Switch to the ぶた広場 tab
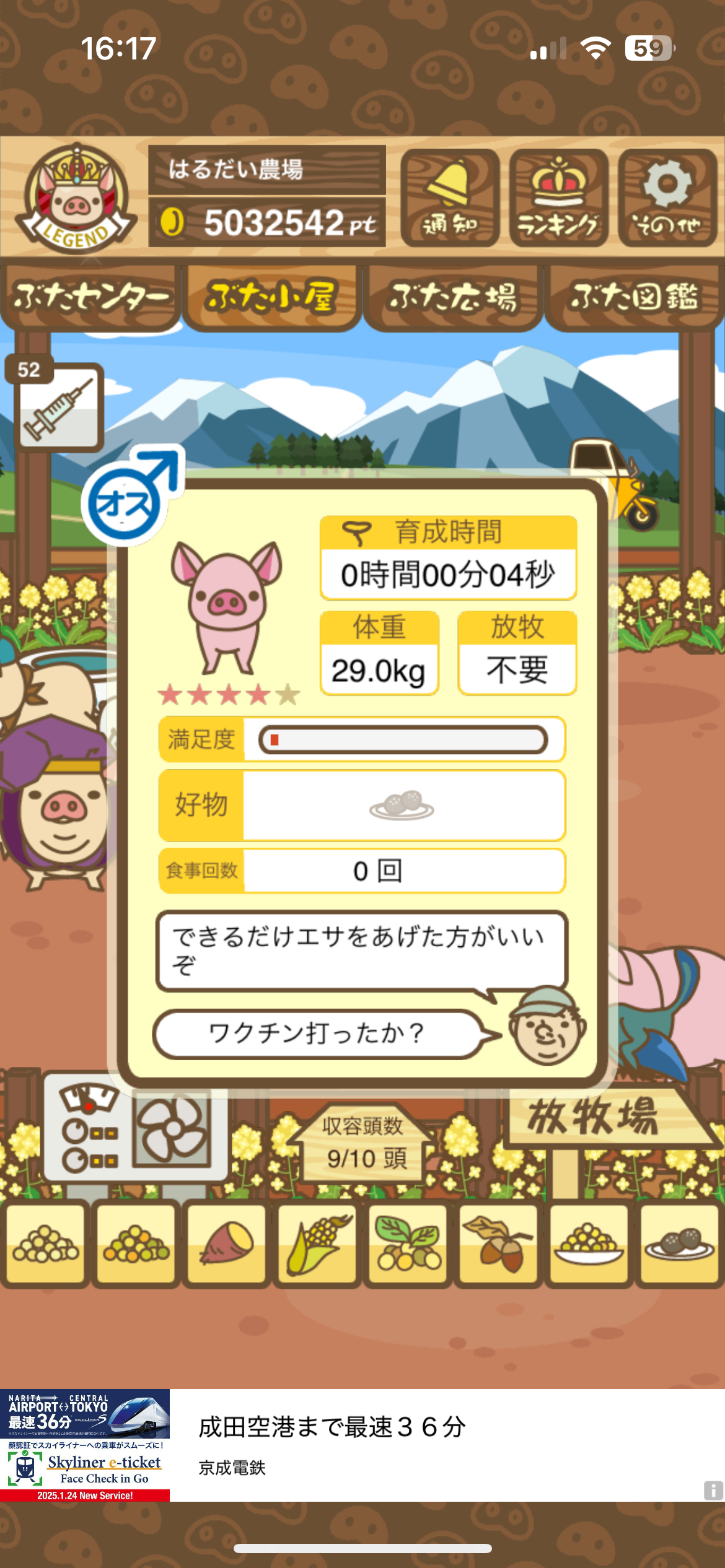The image size is (725, 1568). [453, 298]
